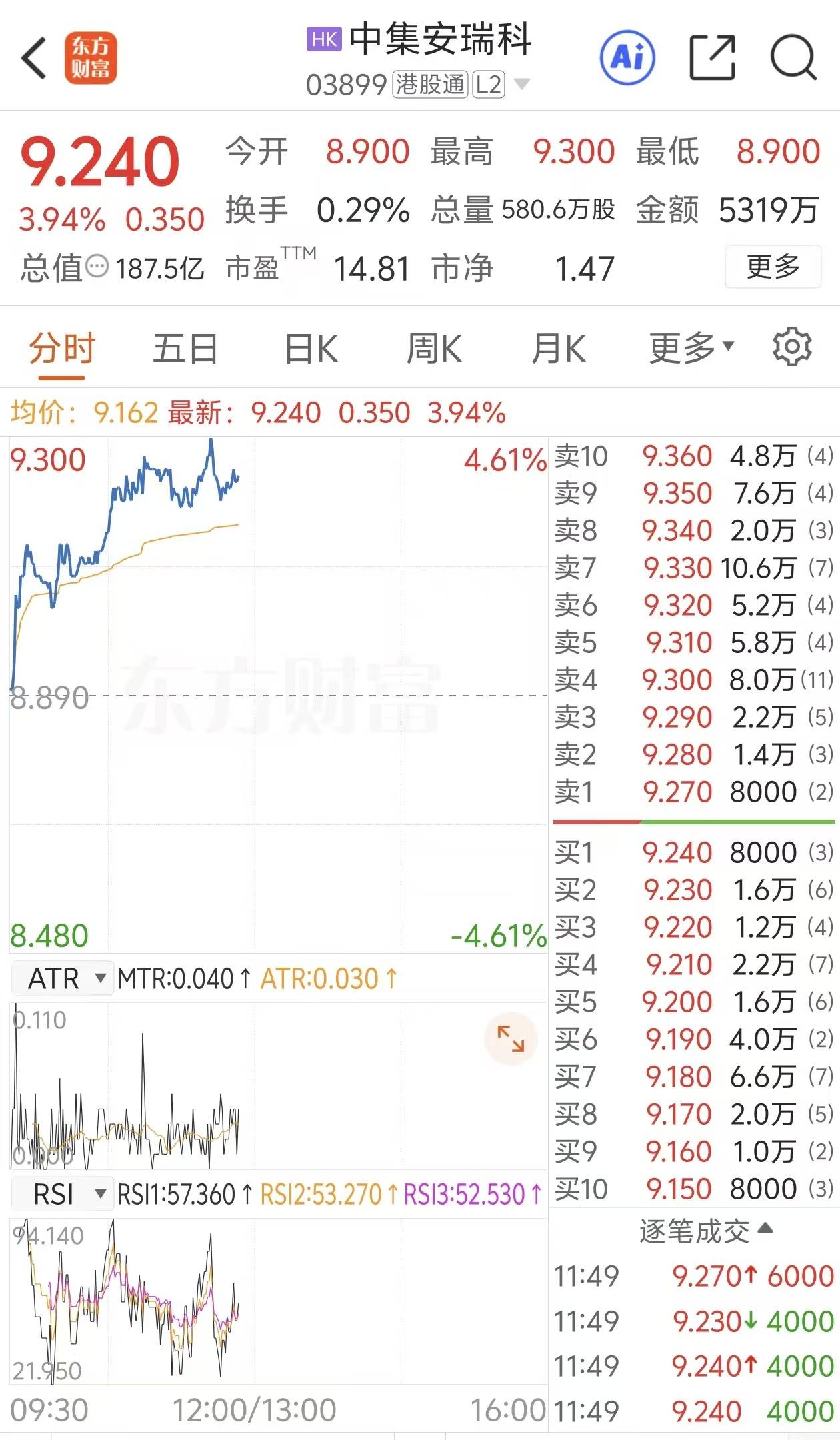Switch to the 日K chart tab

[x=311, y=349]
